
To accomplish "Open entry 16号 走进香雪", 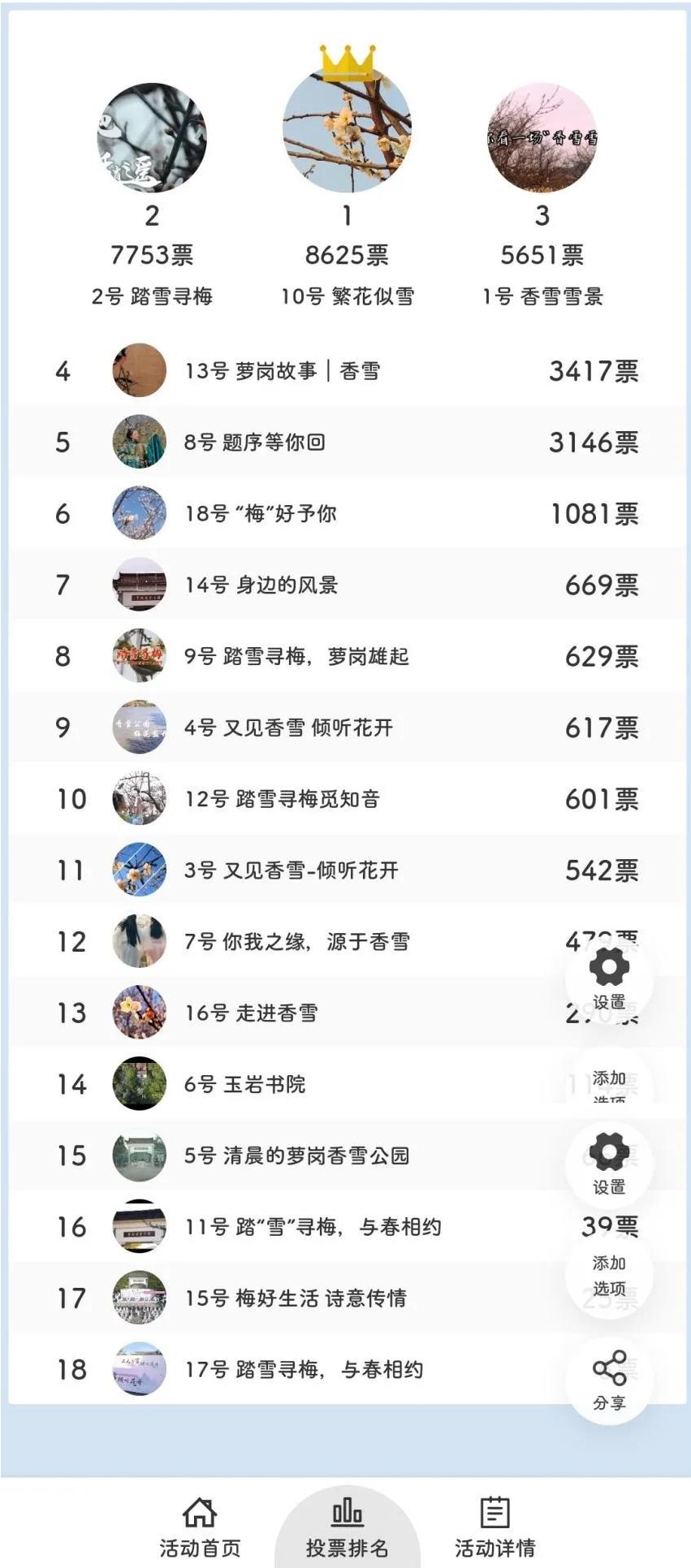I will pyautogui.click(x=250, y=1013).
